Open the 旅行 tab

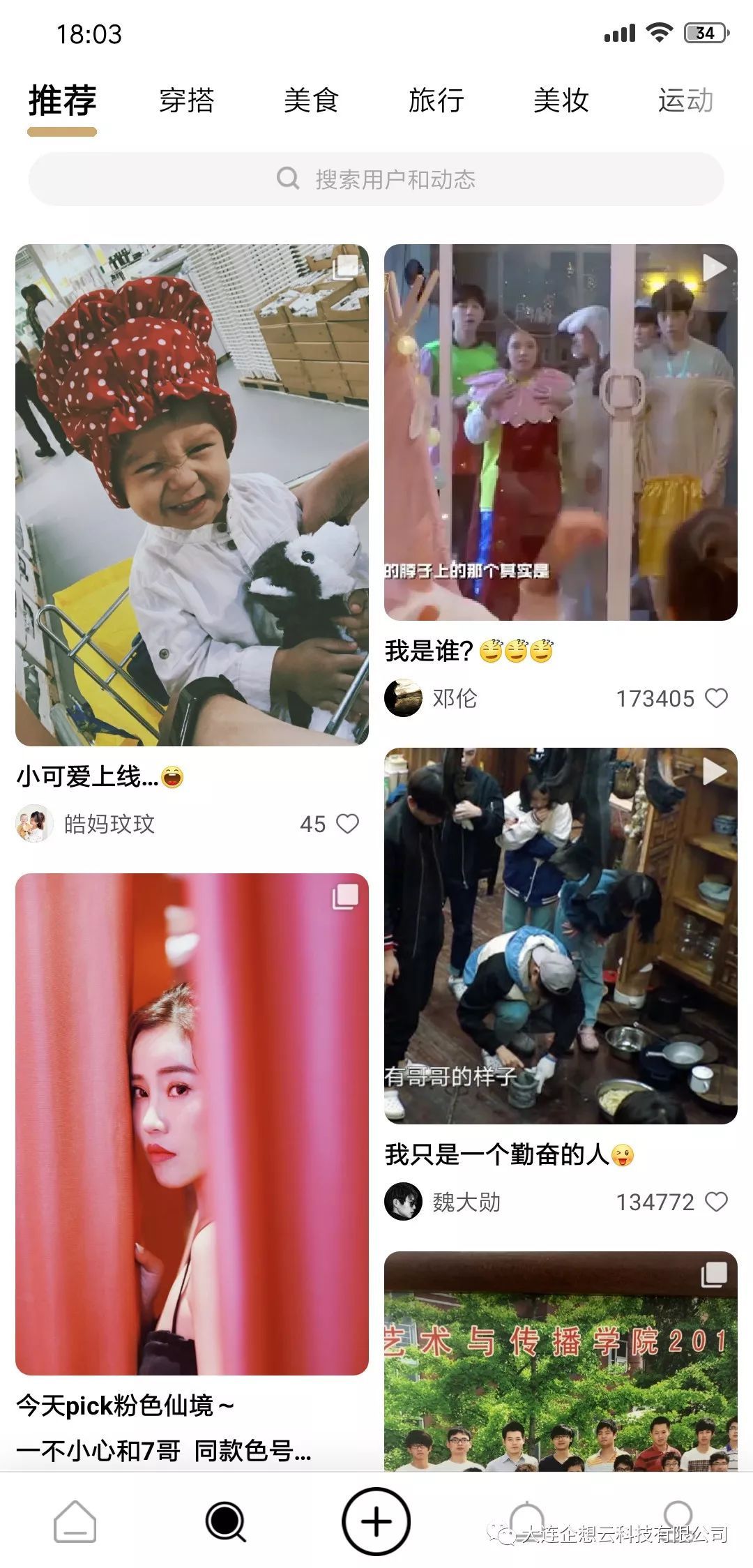click(x=436, y=100)
